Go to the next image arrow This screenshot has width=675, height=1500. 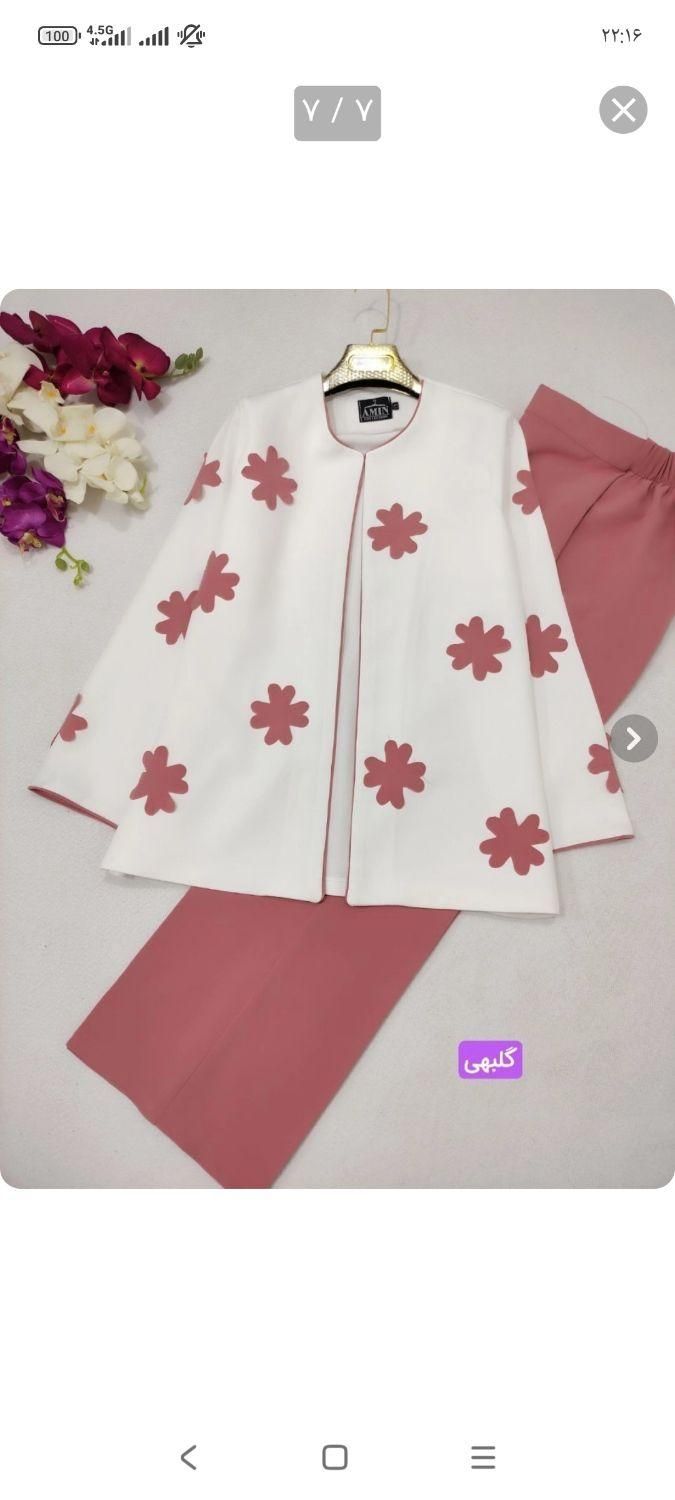tap(633, 739)
